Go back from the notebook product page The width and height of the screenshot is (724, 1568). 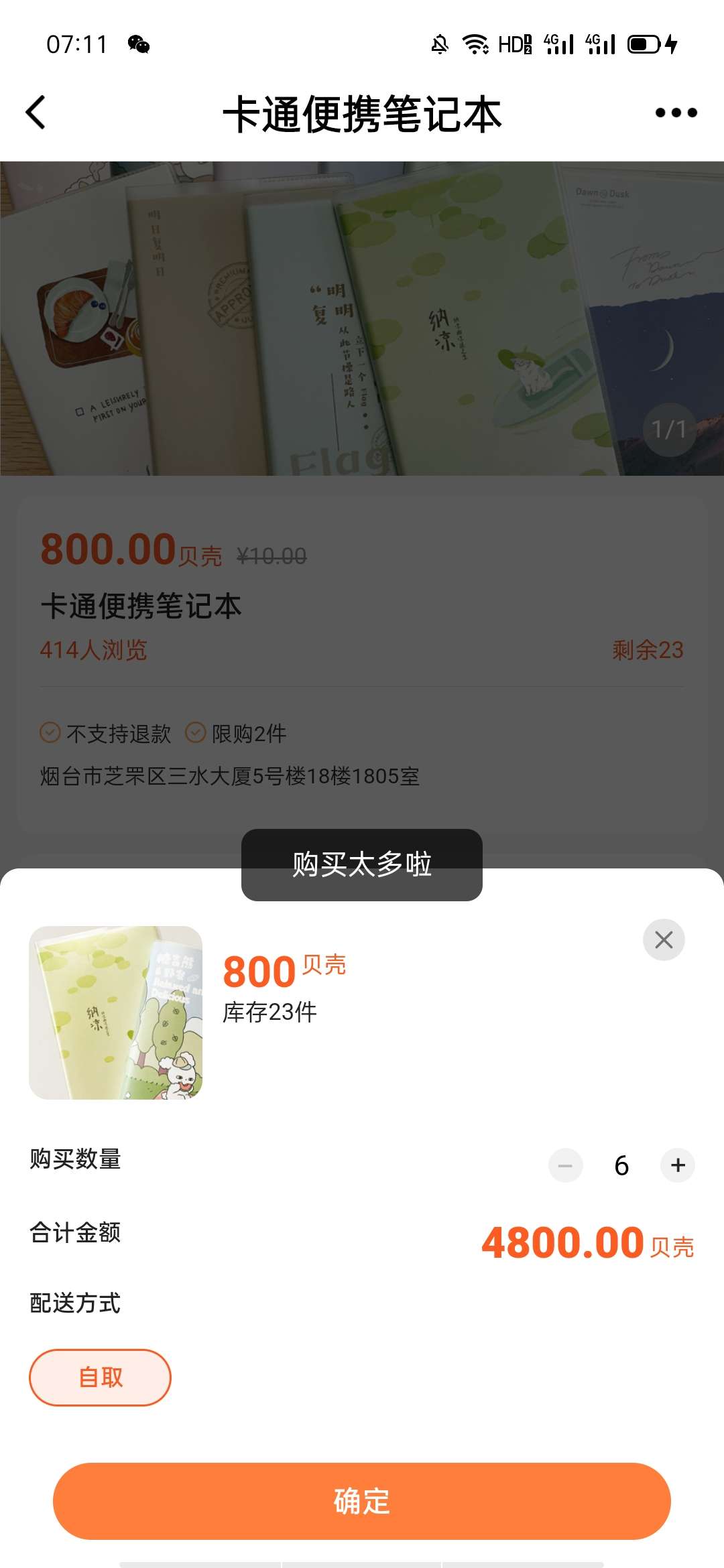[x=36, y=113]
